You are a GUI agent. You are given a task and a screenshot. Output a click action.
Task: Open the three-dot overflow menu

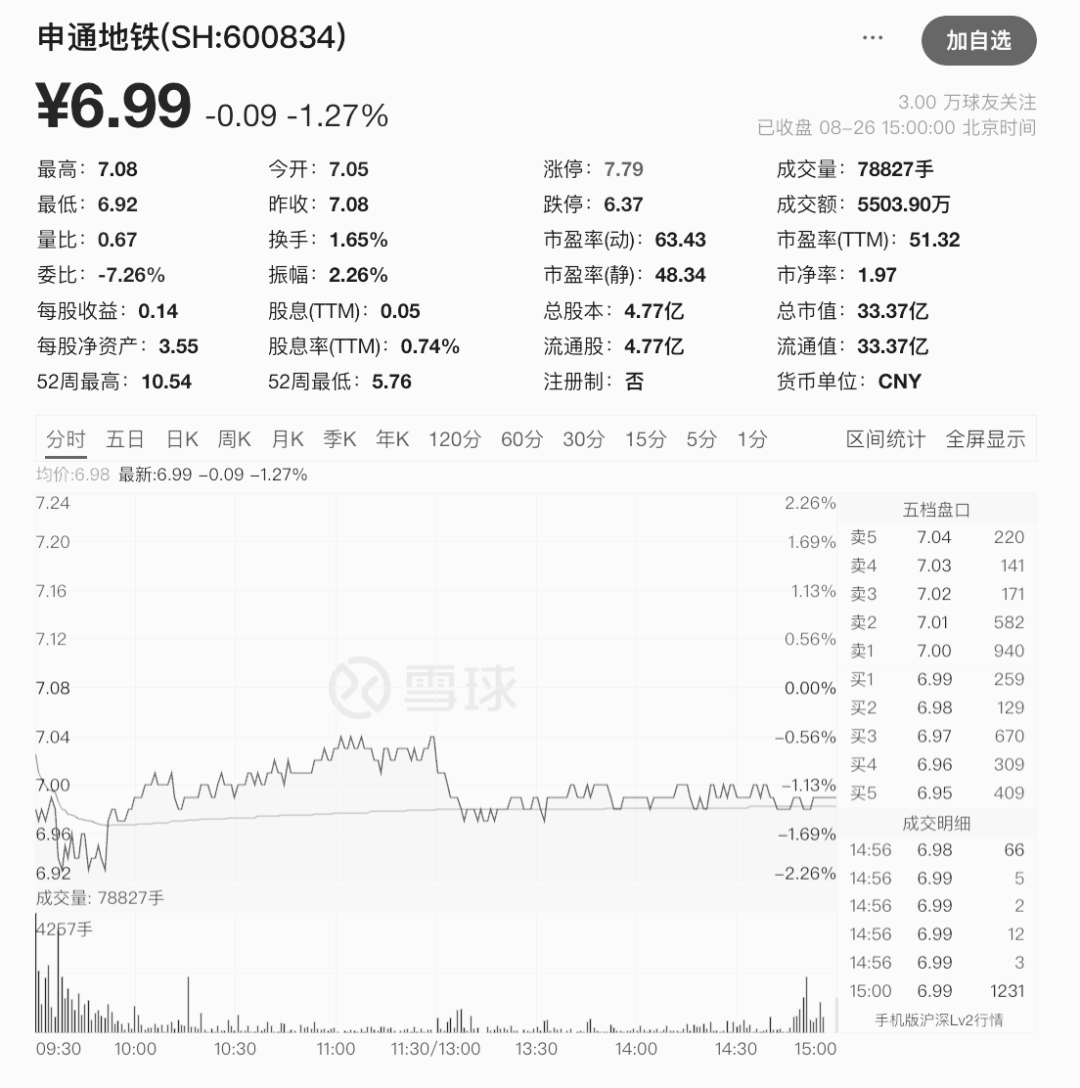coord(872,38)
